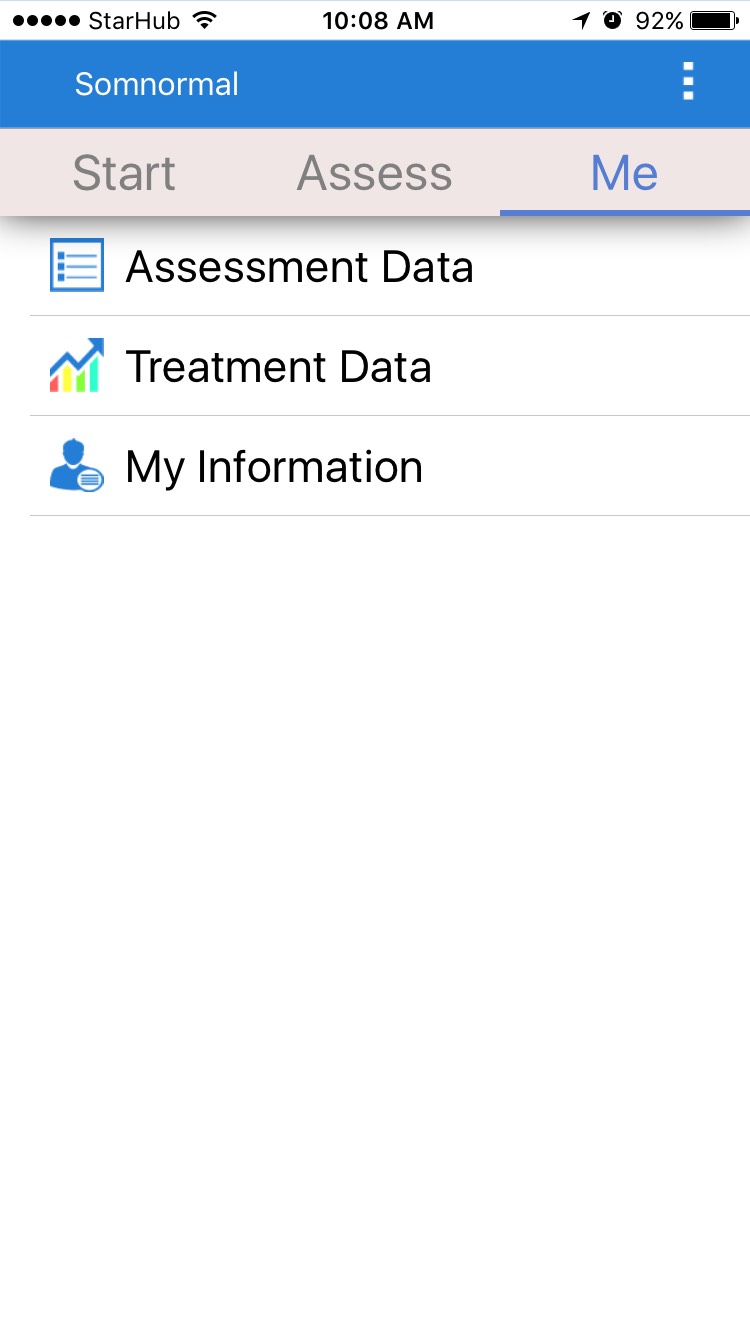Select the Me tab
The width and height of the screenshot is (750, 1334).
(x=624, y=172)
